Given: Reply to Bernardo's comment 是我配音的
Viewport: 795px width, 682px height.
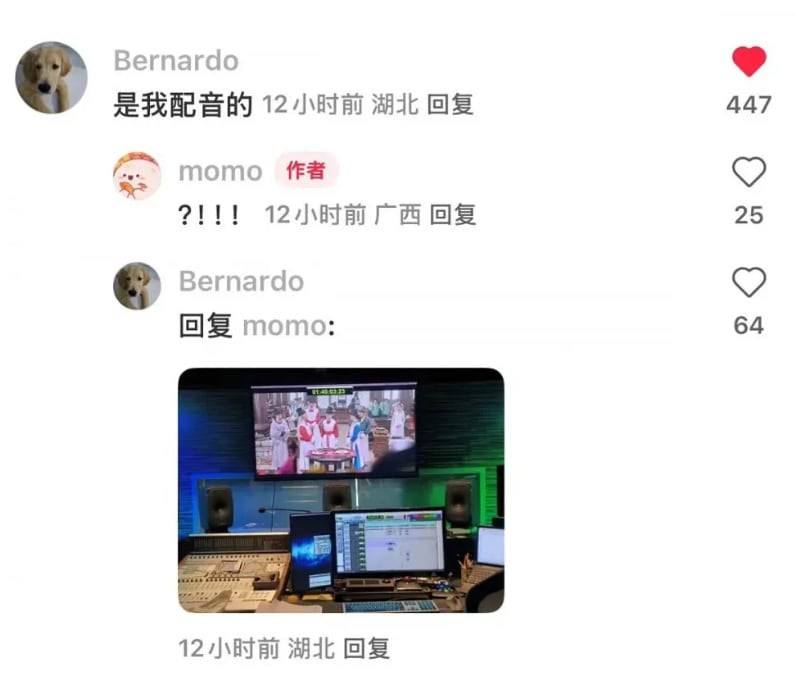Looking at the screenshot, I should point(450,104).
